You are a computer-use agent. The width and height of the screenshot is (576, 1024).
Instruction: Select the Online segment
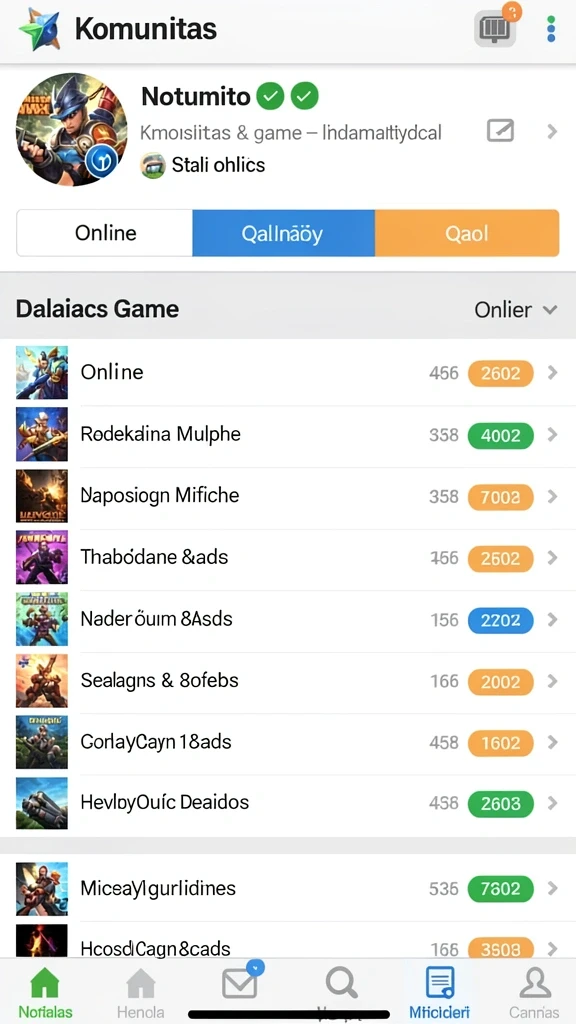point(104,233)
